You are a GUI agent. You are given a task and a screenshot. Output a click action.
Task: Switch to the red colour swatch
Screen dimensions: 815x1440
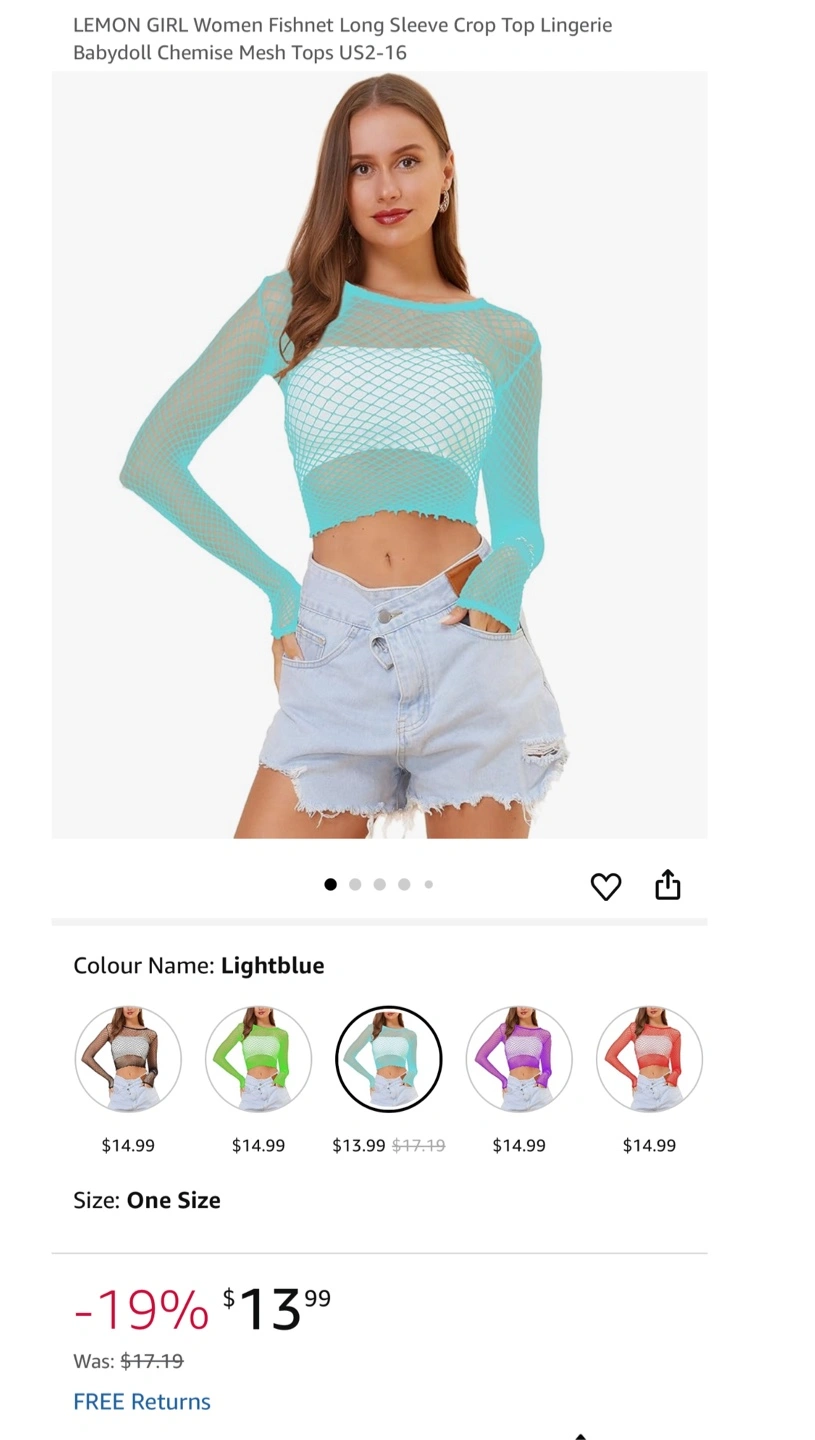[x=649, y=1059]
